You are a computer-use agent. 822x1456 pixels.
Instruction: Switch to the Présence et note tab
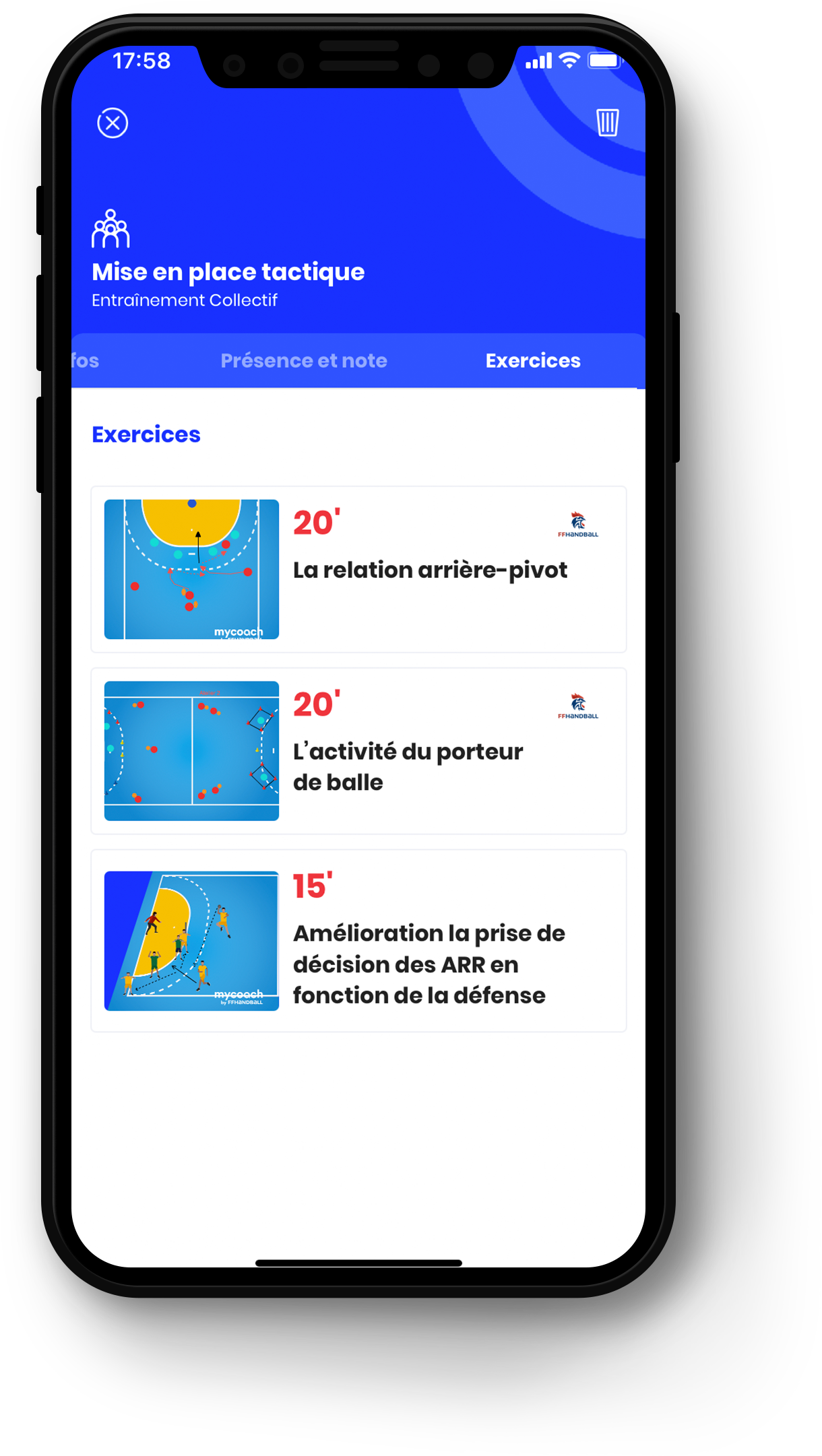tap(304, 361)
